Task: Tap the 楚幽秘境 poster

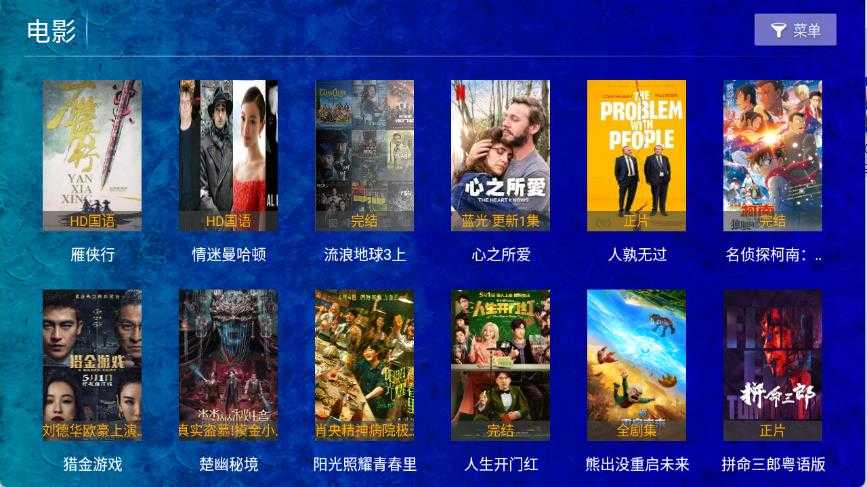Action: tap(228, 365)
